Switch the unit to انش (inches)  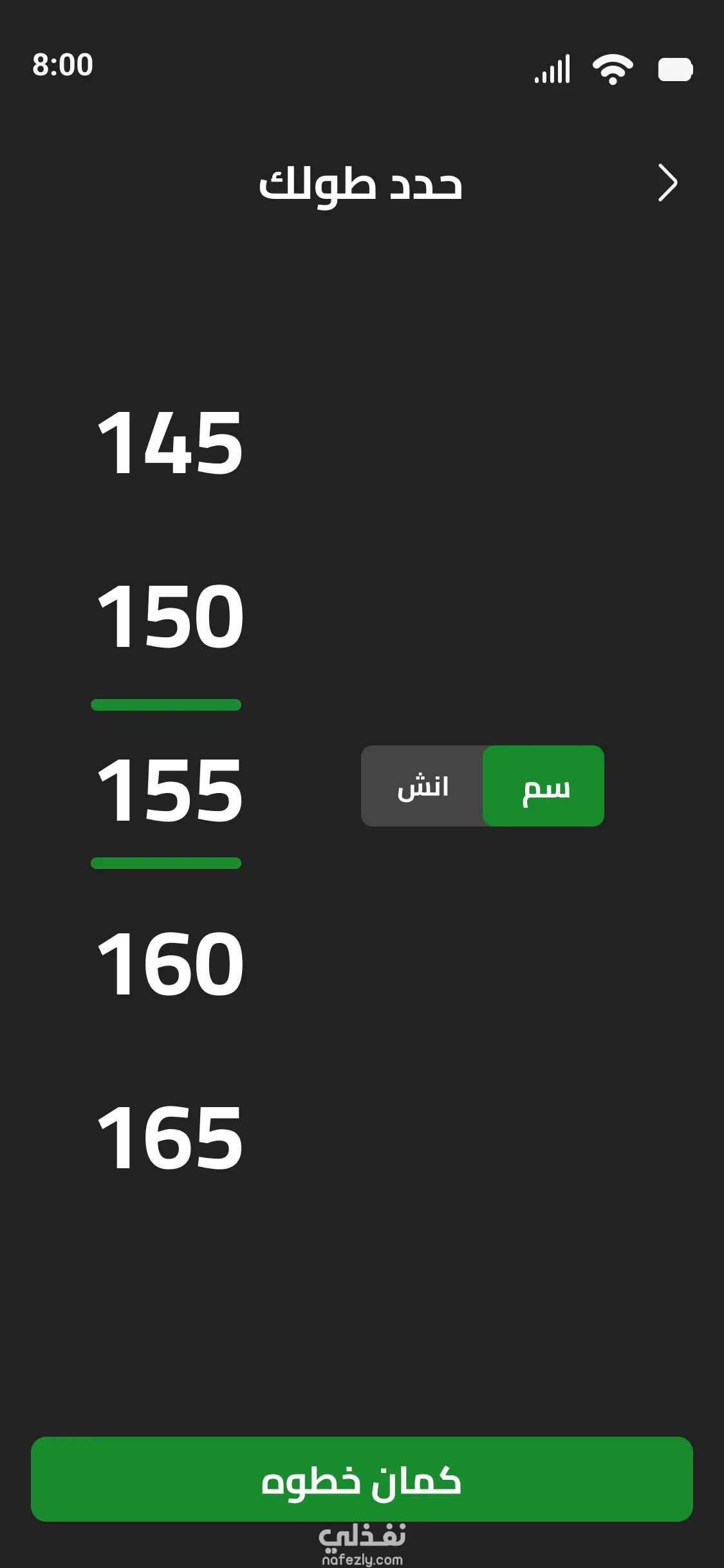coord(422,786)
